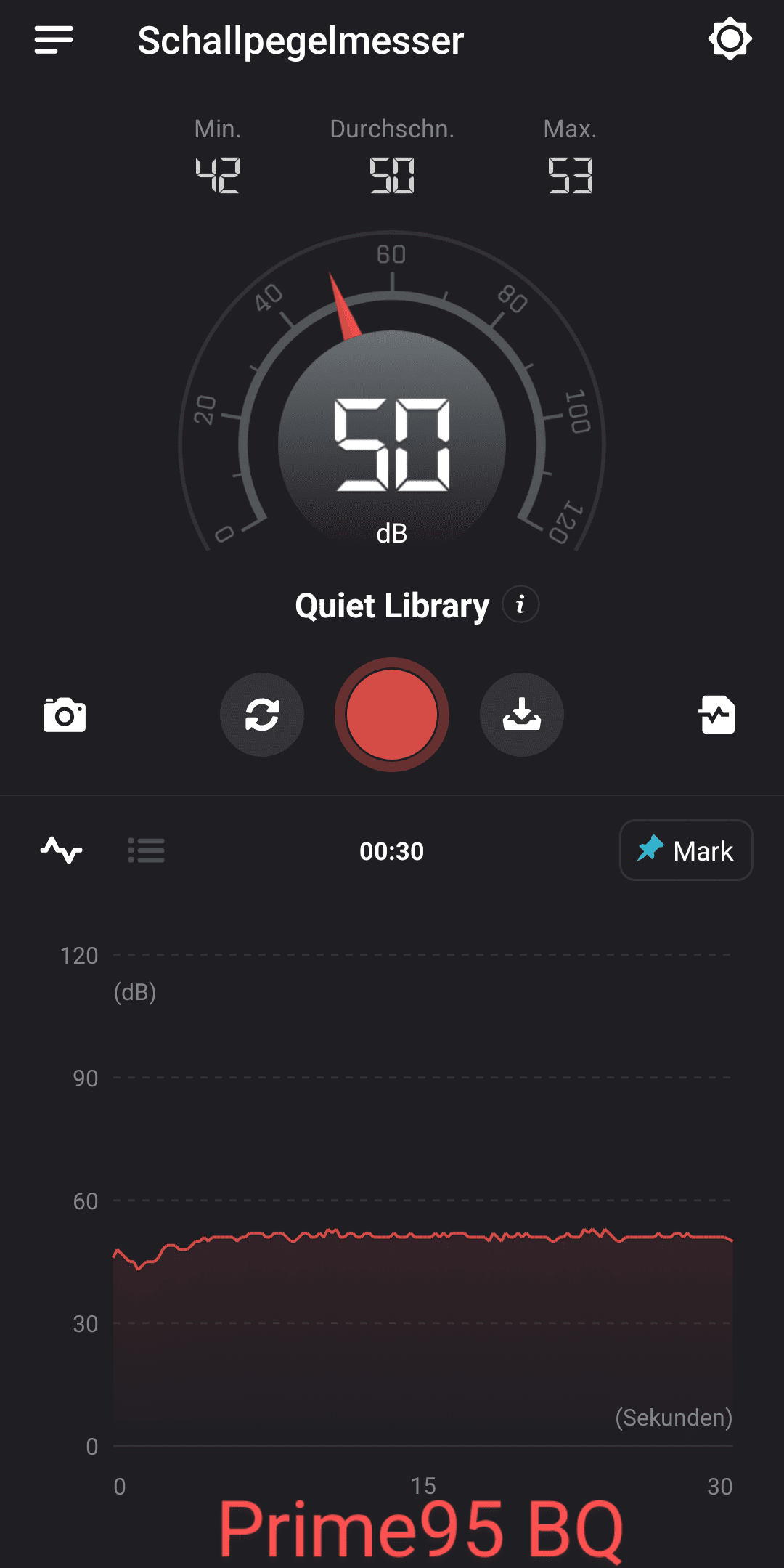Tap the info icon beside Quiet Library

pyautogui.click(x=520, y=604)
